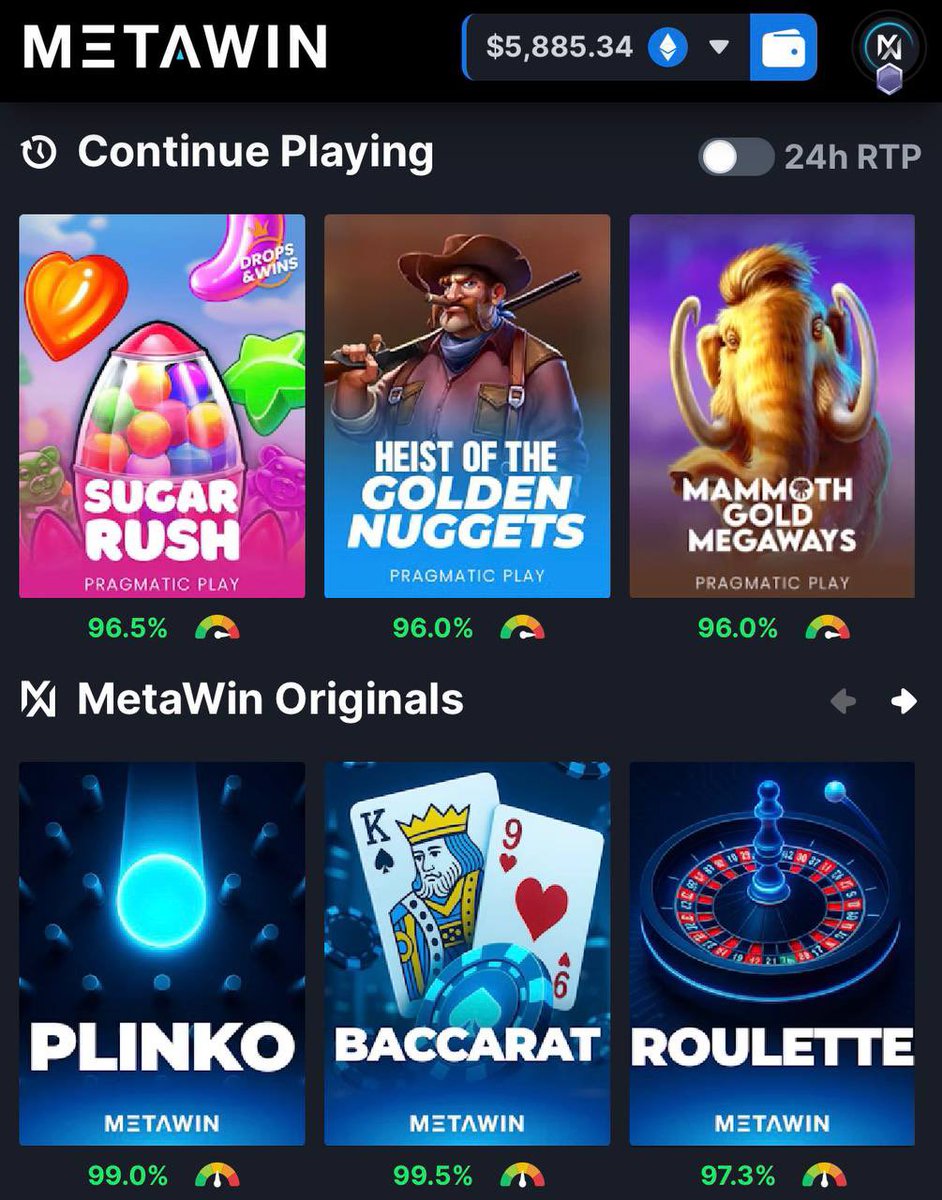Open the Plinko game
The width and height of the screenshot is (942, 1200).
[x=162, y=952]
